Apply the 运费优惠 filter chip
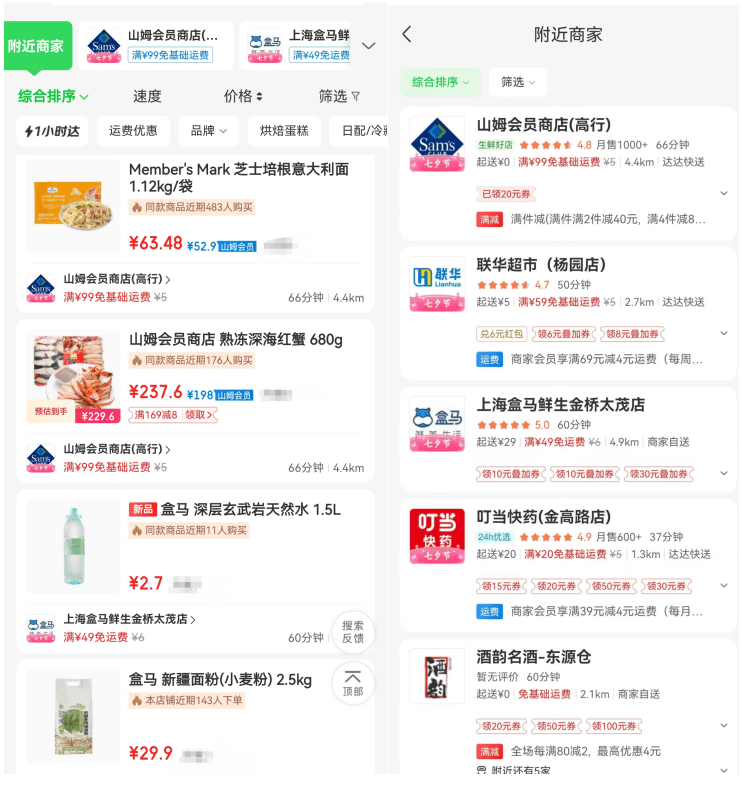The image size is (742, 798). point(133,131)
